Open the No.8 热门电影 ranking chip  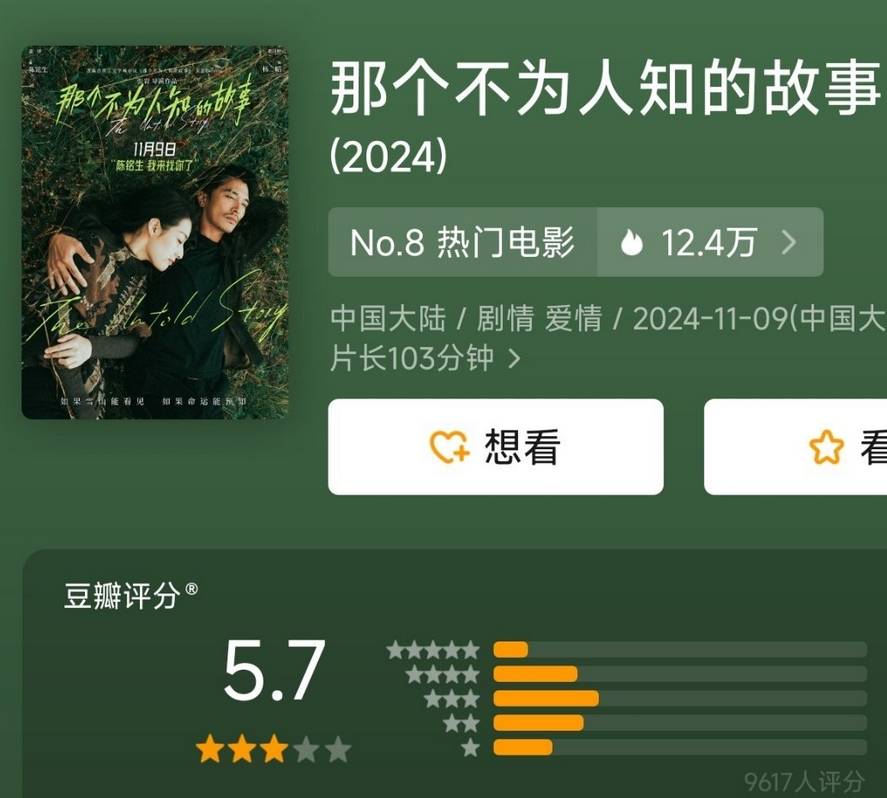[x=463, y=242]
